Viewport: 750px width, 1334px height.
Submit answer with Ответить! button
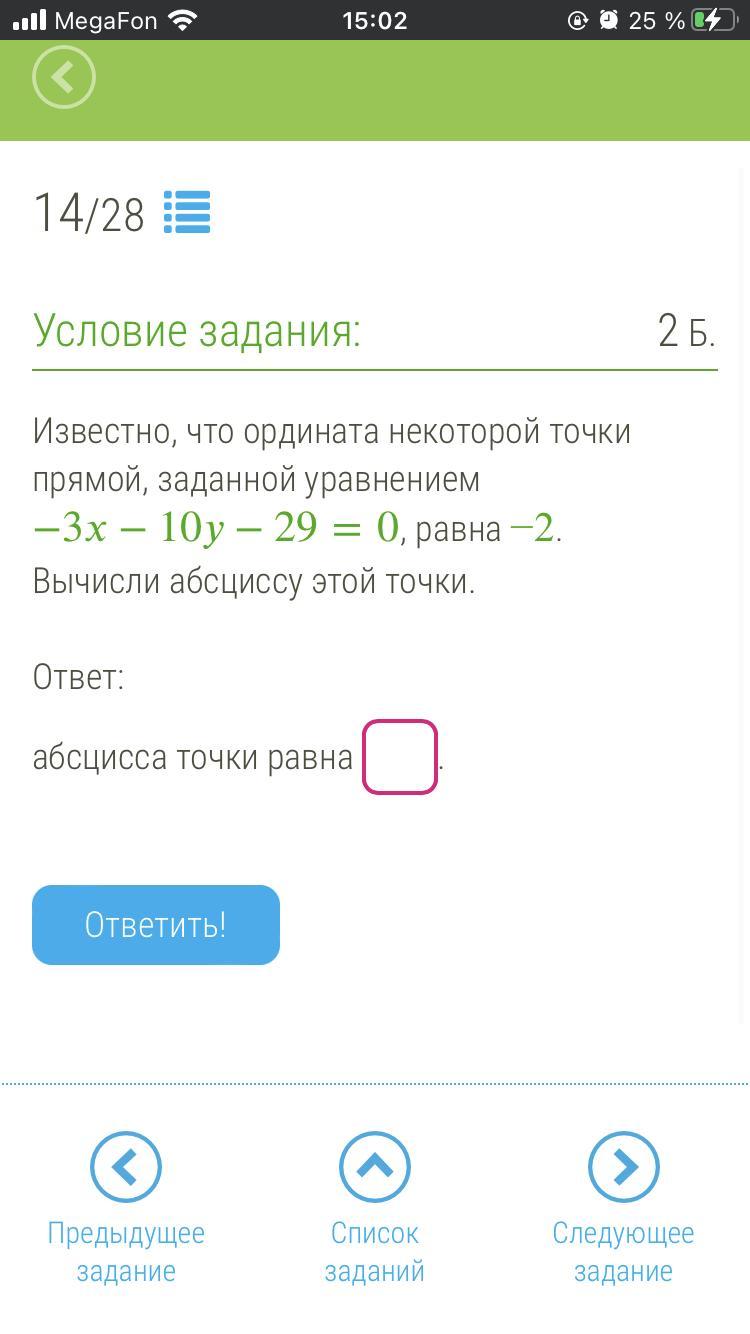(156, 925)
